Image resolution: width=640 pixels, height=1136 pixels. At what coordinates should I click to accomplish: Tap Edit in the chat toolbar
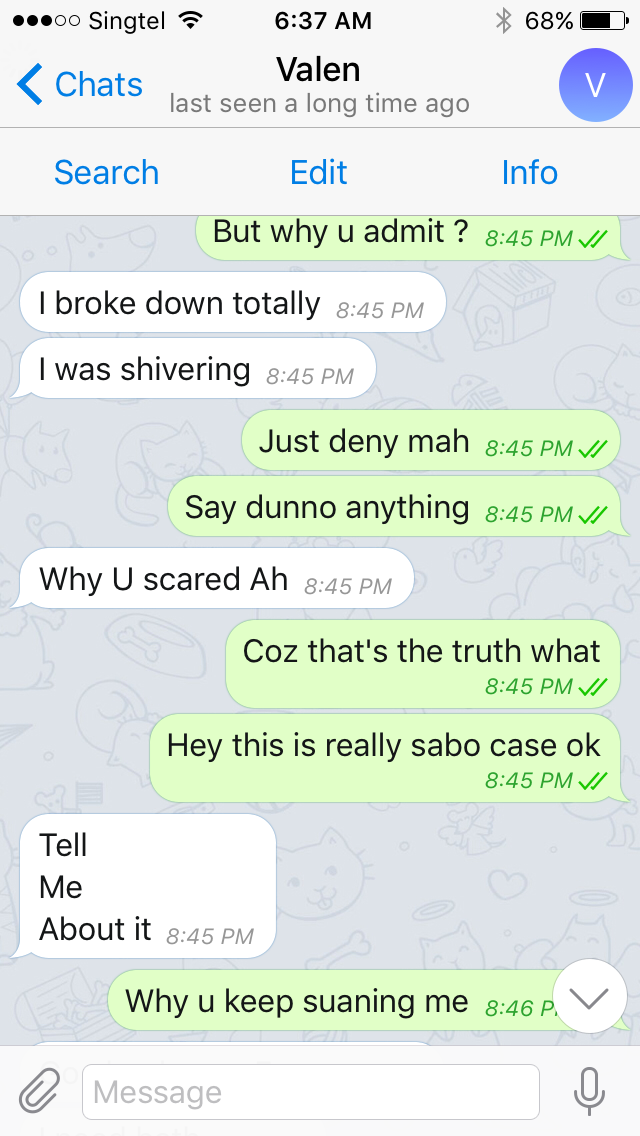pos(319,172)
